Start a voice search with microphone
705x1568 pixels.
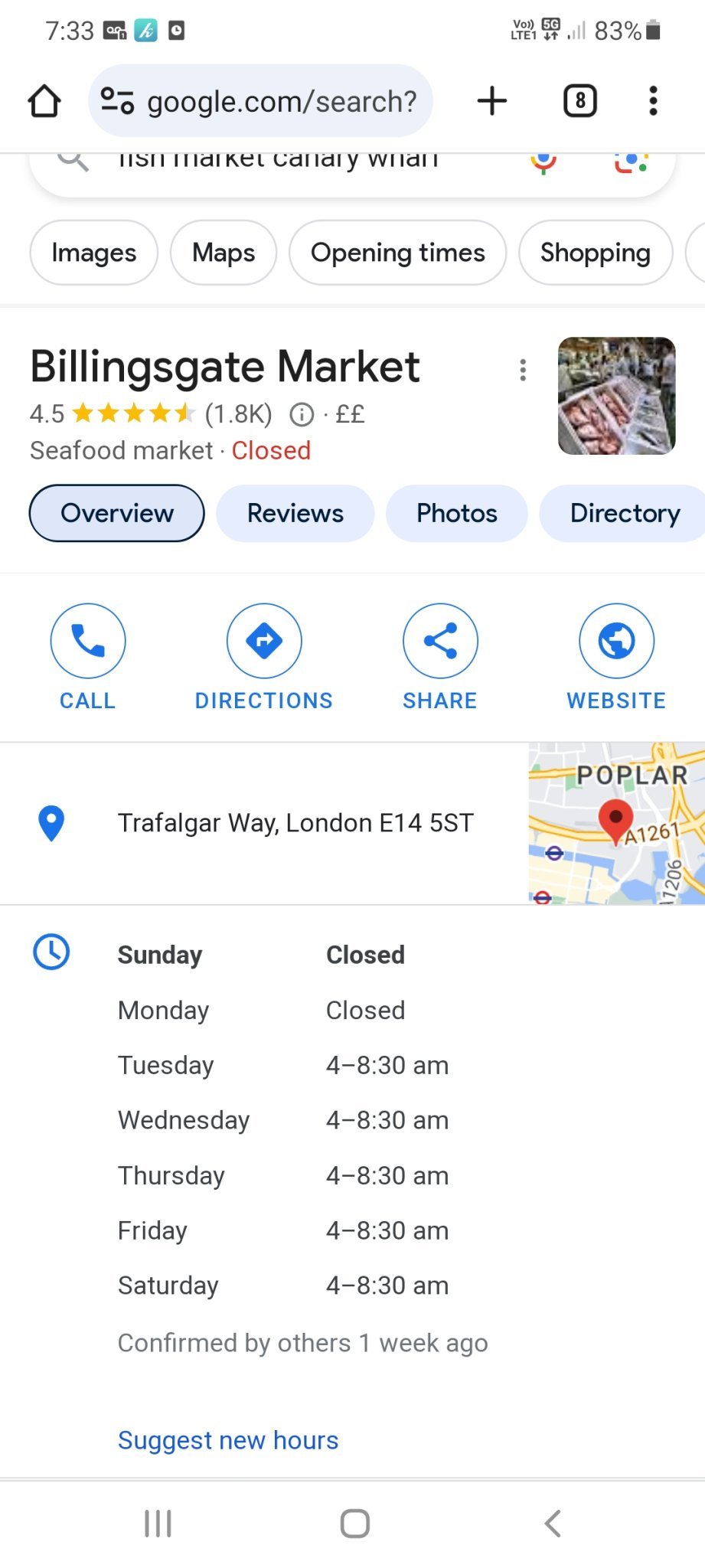[543, 161]
